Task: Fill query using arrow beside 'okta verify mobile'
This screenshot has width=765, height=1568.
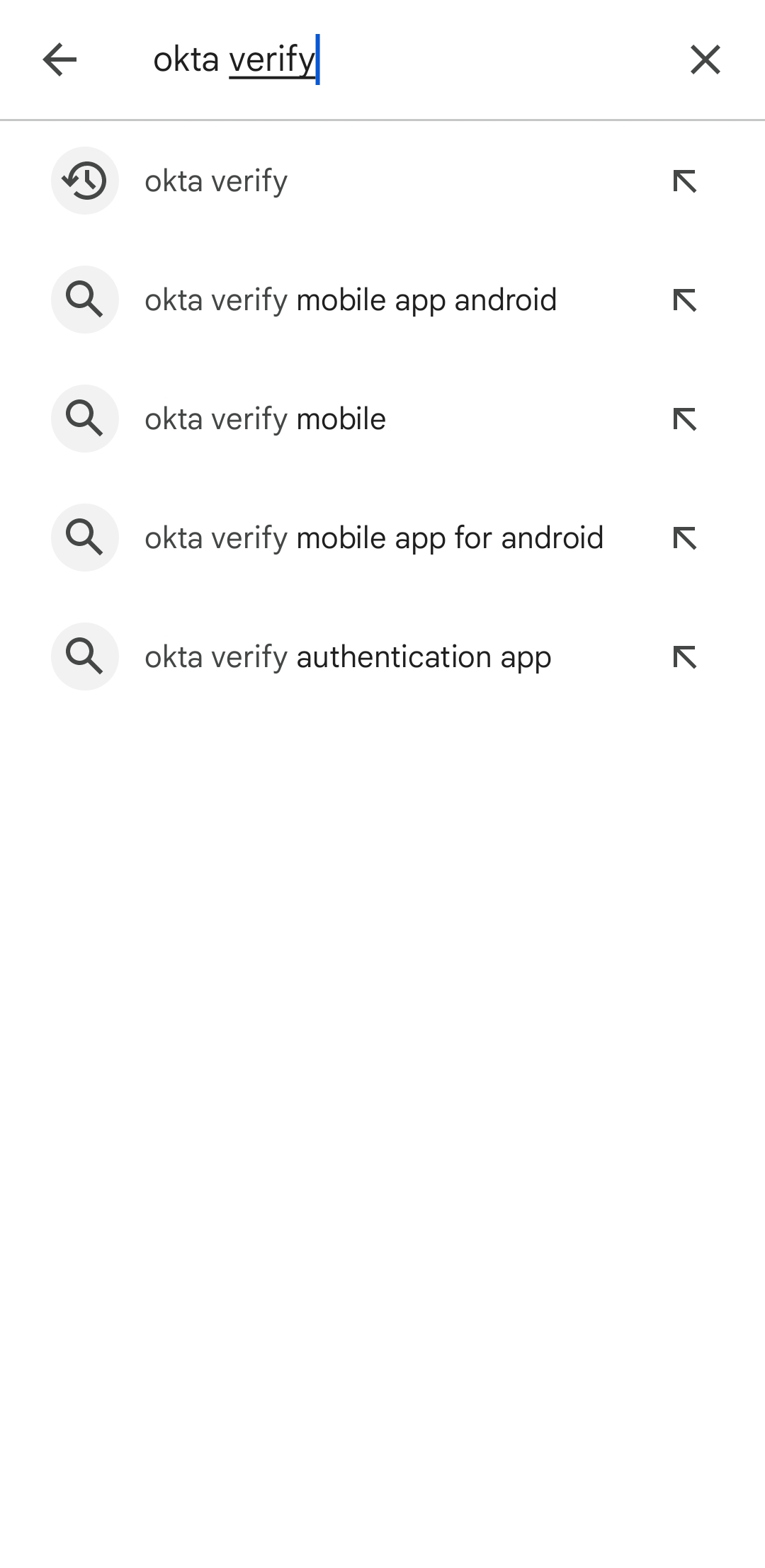Action: (x=685, y=419)
